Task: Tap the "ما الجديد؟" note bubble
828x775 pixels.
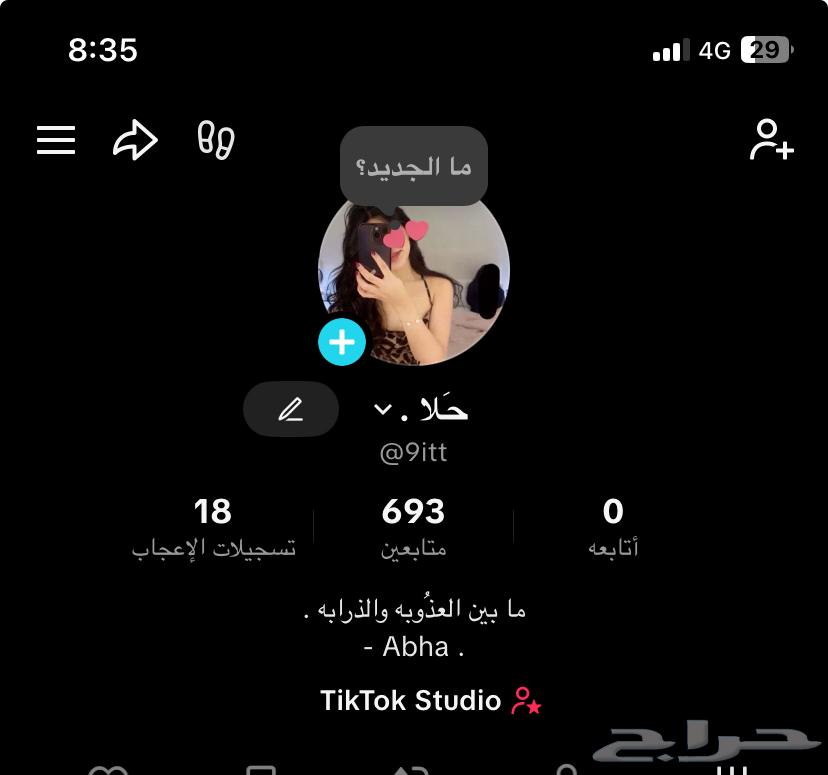Action: tap(413, 166)
